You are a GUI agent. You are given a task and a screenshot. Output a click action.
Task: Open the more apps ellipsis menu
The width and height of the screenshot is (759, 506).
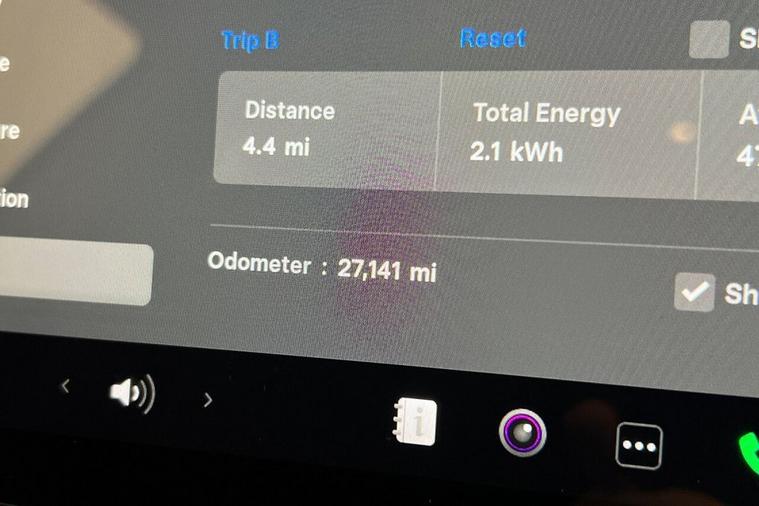[639, 445]
